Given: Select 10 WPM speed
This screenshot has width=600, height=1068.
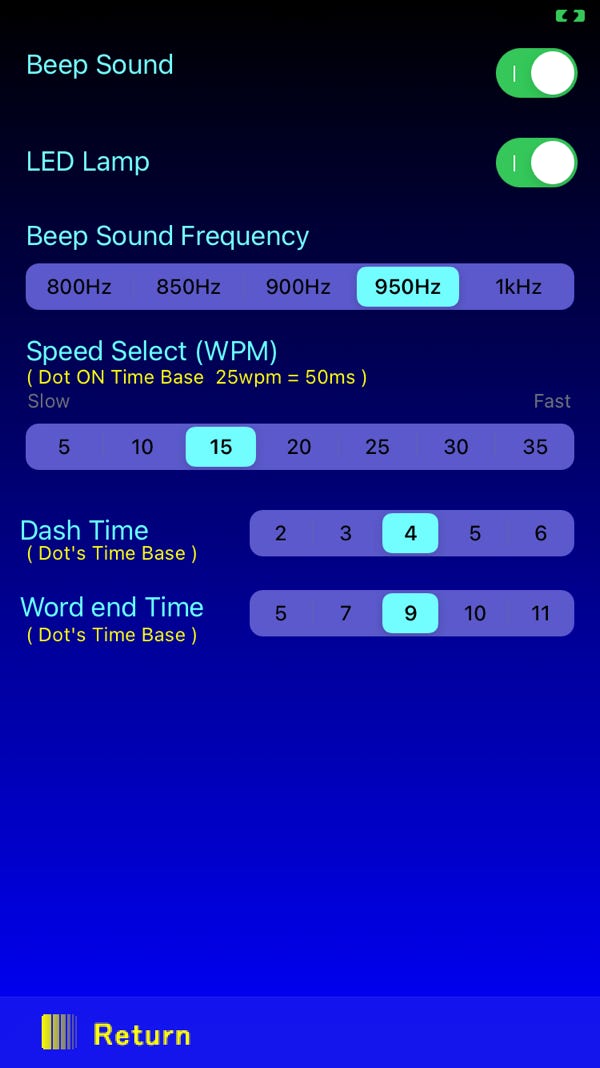Looking at the screenshot, I should point(142,447).
